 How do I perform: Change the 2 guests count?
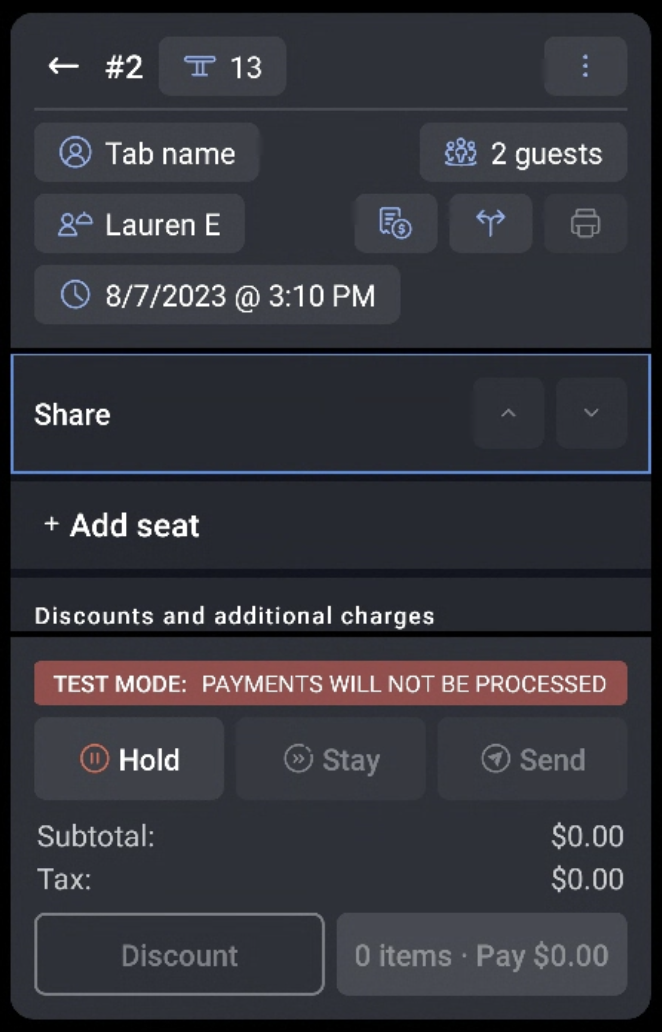click(523, 153)
